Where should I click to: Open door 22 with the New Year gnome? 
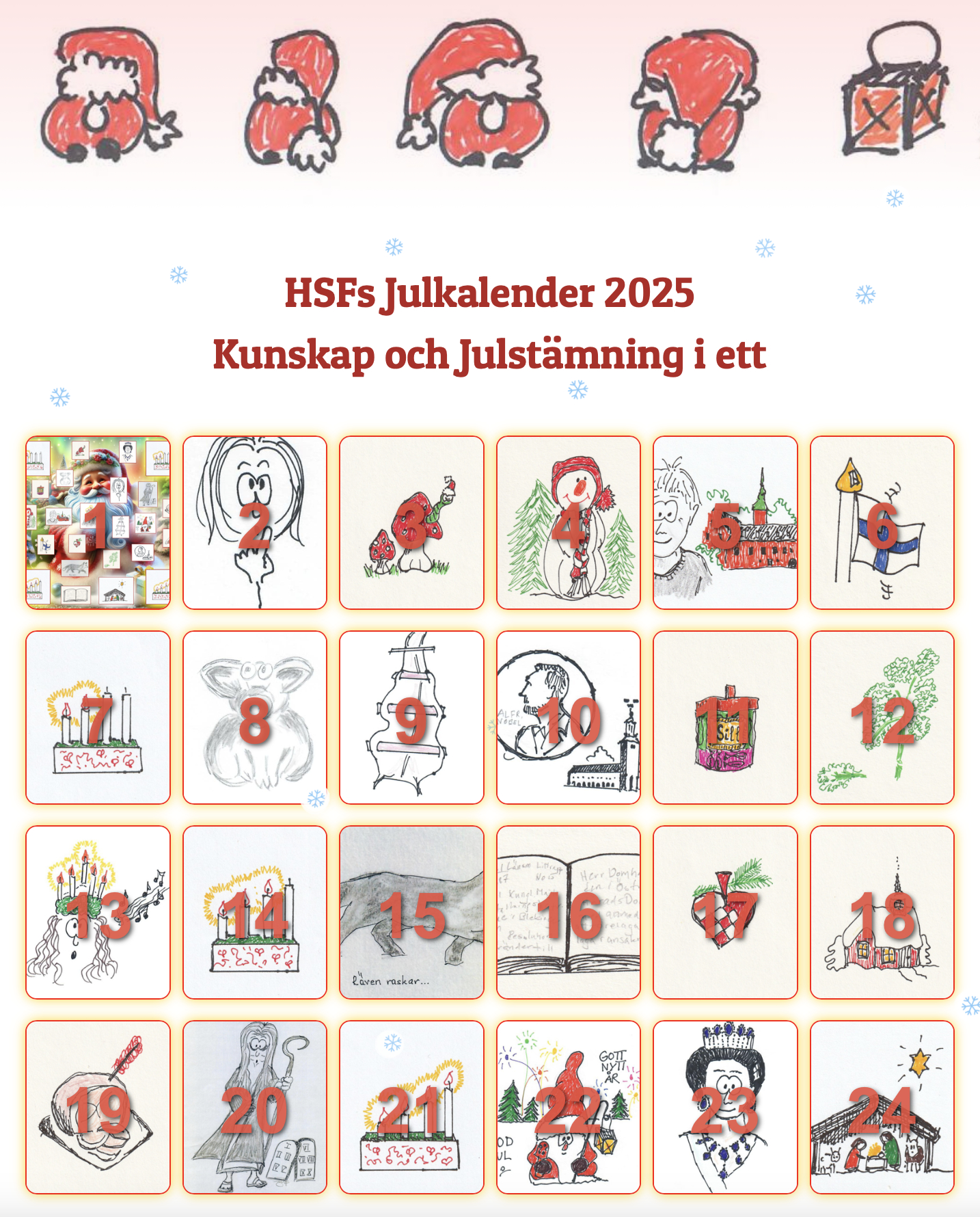pyautogui.click(x=569, y=1108)
